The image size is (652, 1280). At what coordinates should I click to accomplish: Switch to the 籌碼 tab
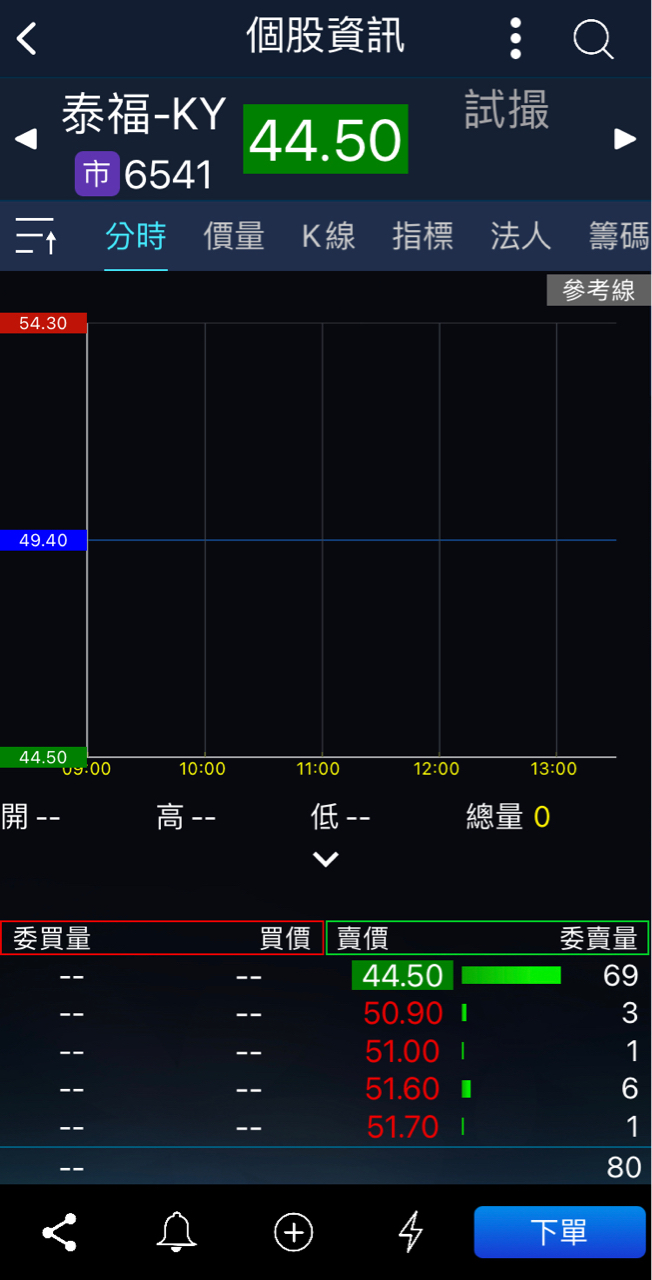click(619, 237)
